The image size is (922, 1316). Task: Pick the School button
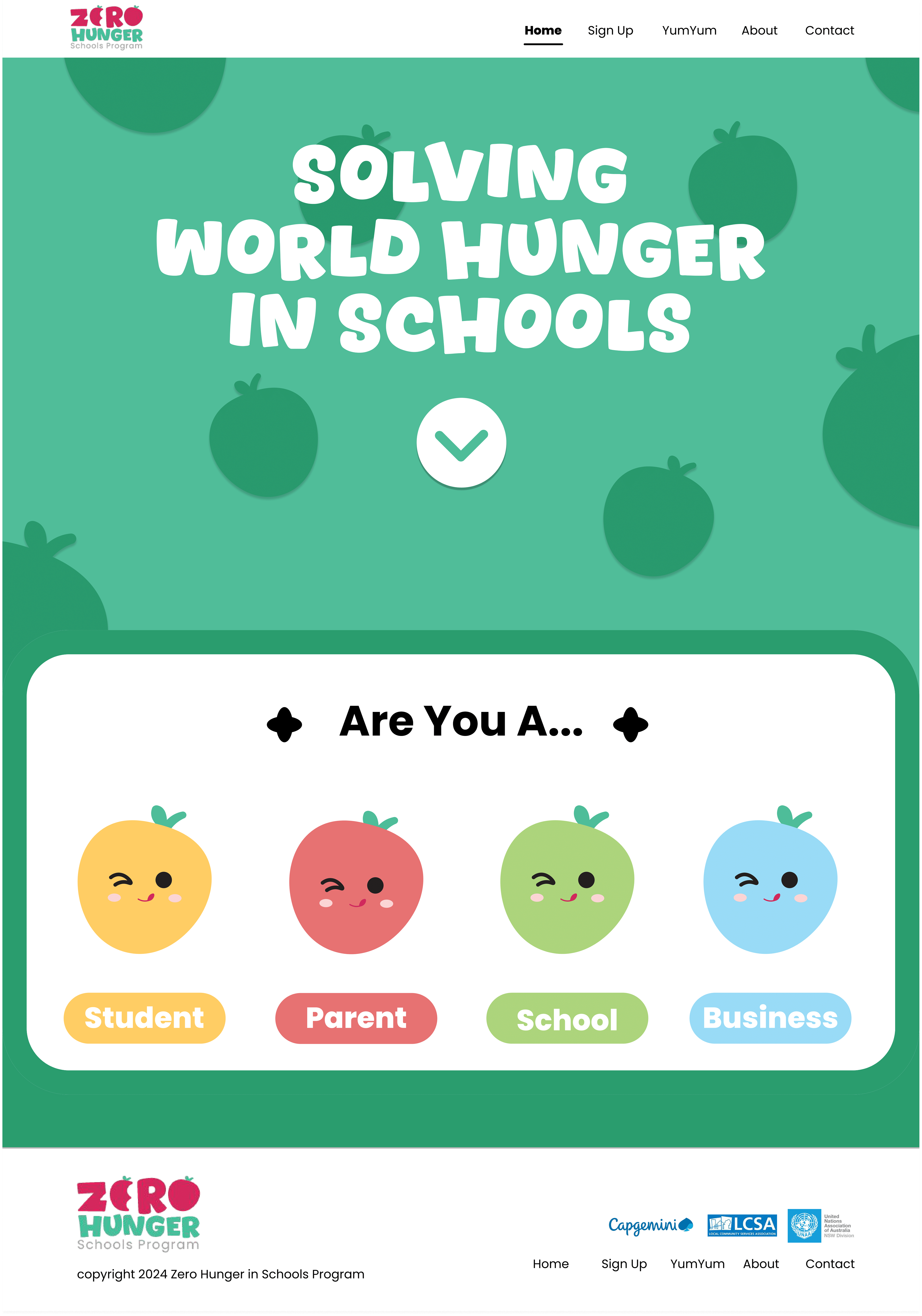click(x=567, y=1018)
